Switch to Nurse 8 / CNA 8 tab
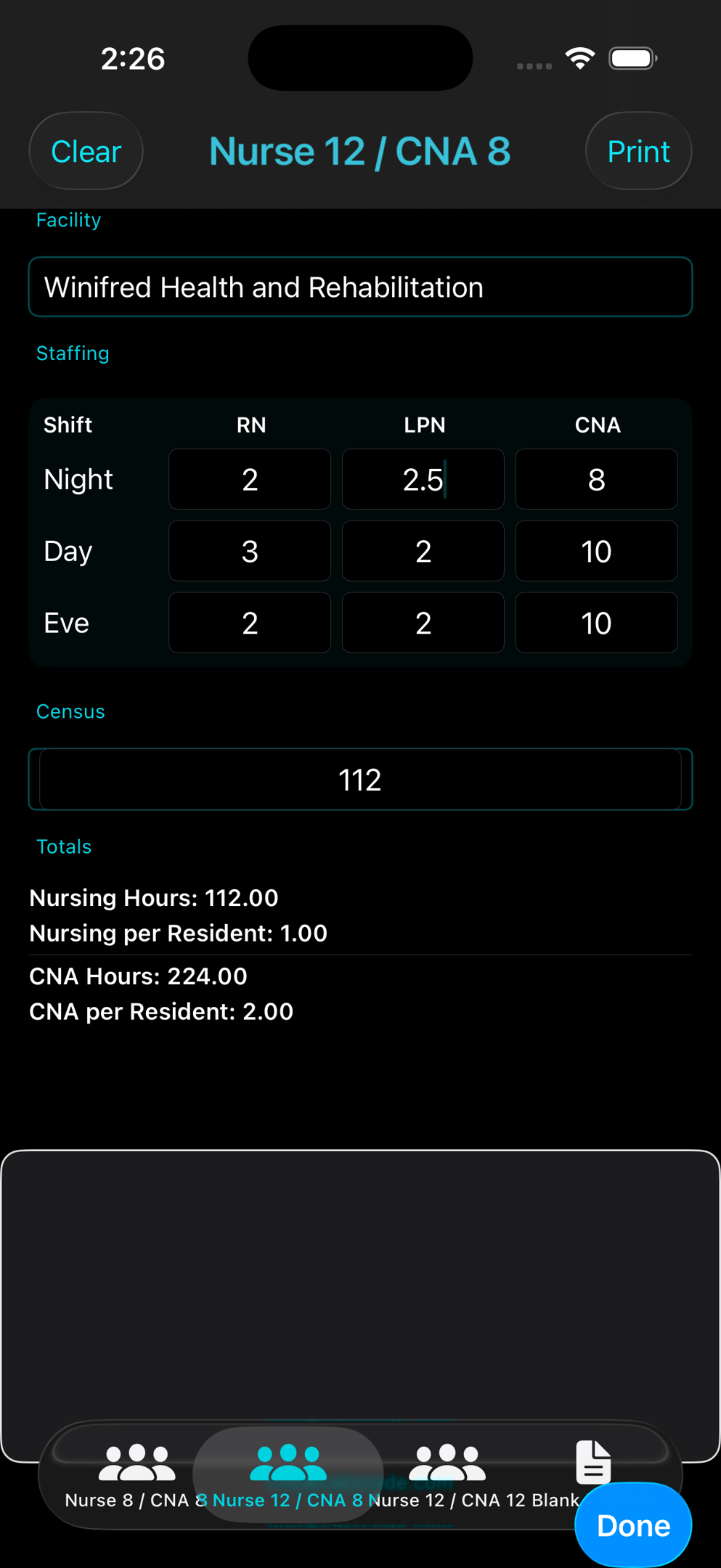 coord(136,1475)
